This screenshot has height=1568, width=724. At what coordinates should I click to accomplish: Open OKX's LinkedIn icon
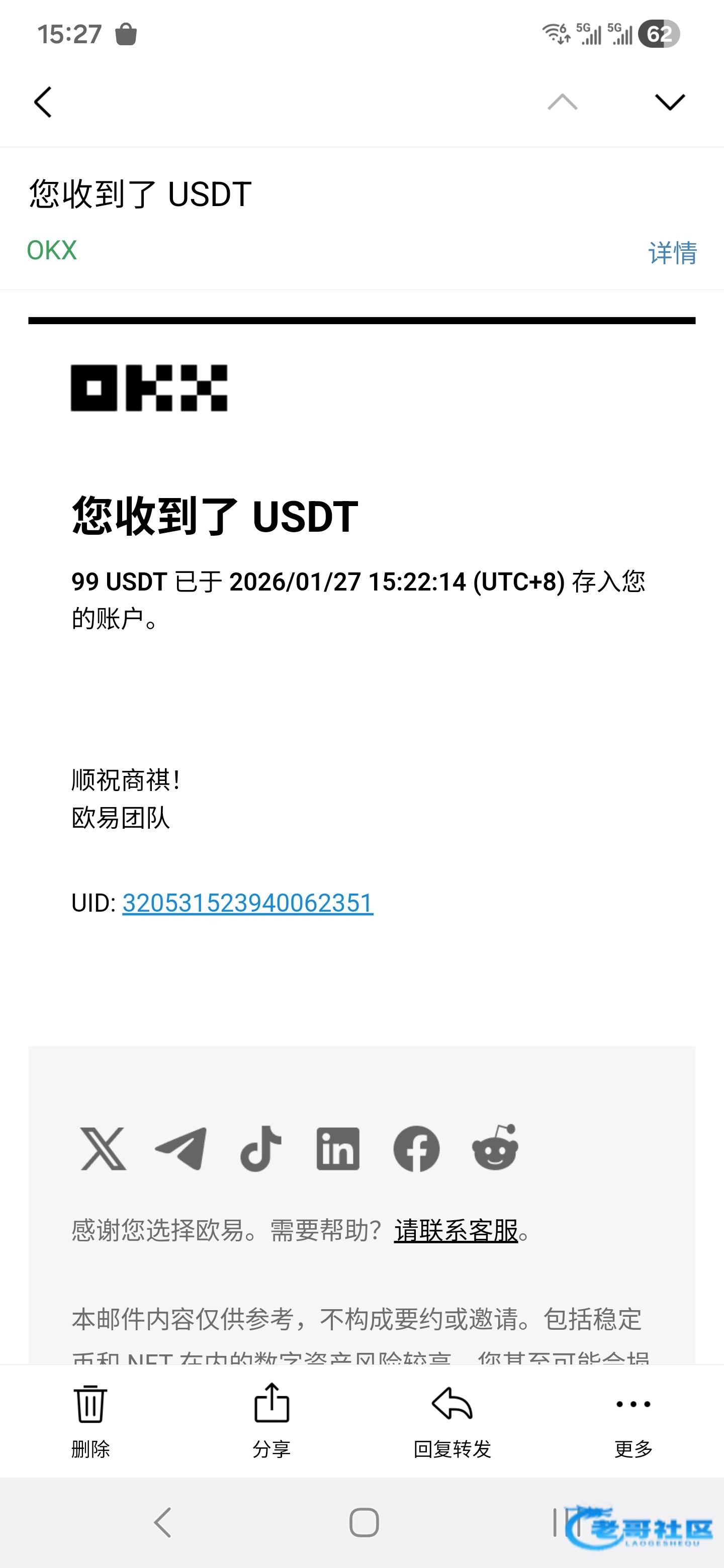point(338,1148)
